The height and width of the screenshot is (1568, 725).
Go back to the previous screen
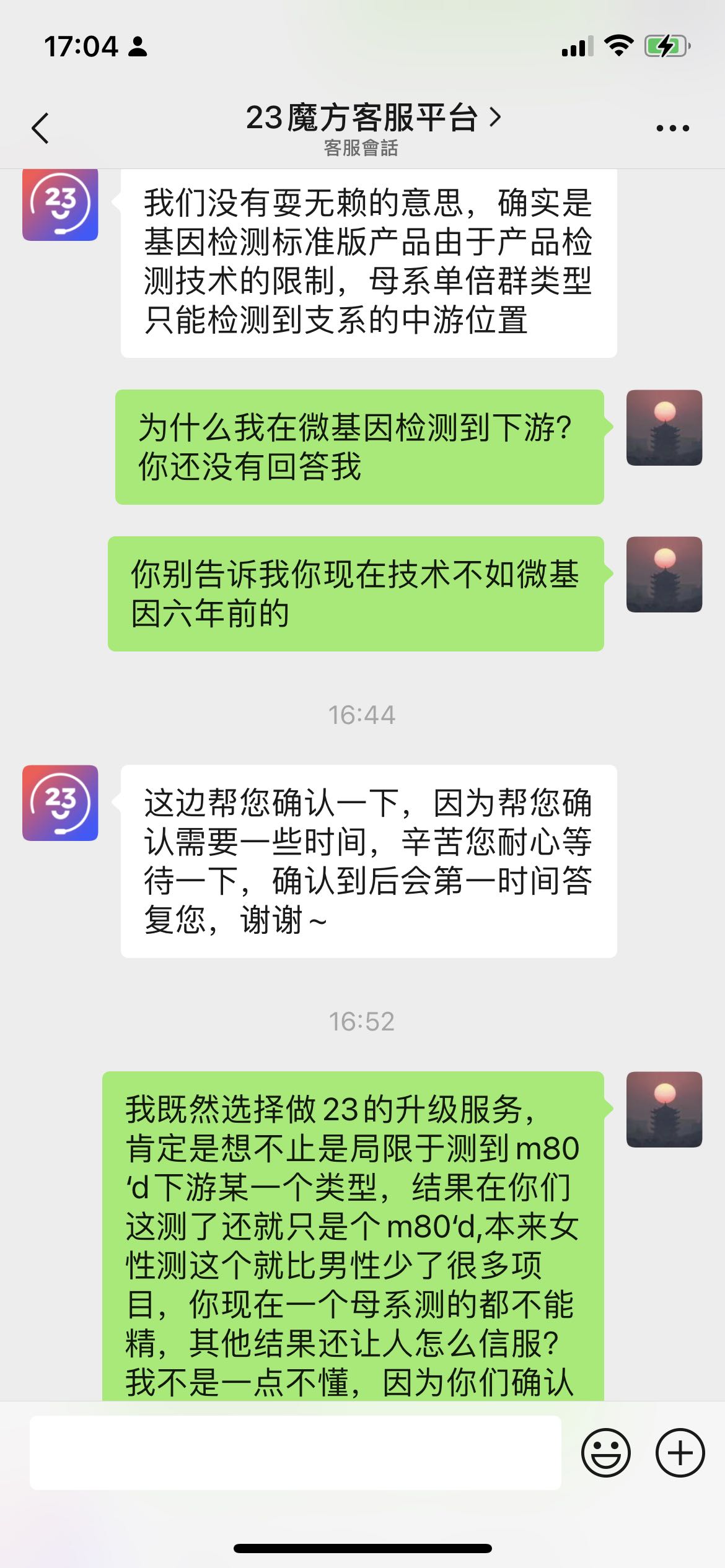[x=41, y=128]
